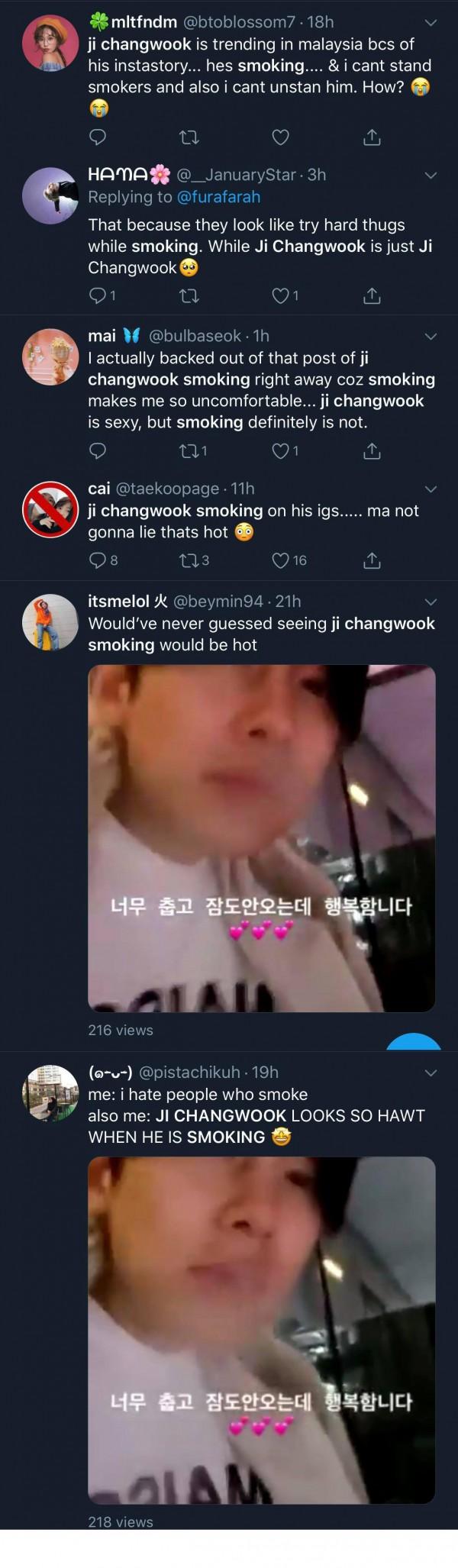Viewport: 458px width, 1568px height.
Task: Open cai's profile picture
Action: [x=50, y=509]
